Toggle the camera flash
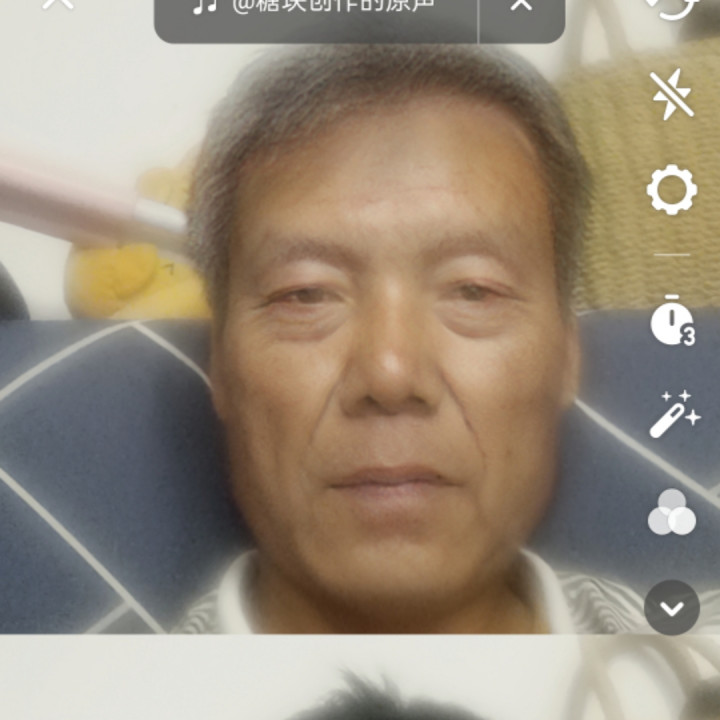 click(672, 96)
